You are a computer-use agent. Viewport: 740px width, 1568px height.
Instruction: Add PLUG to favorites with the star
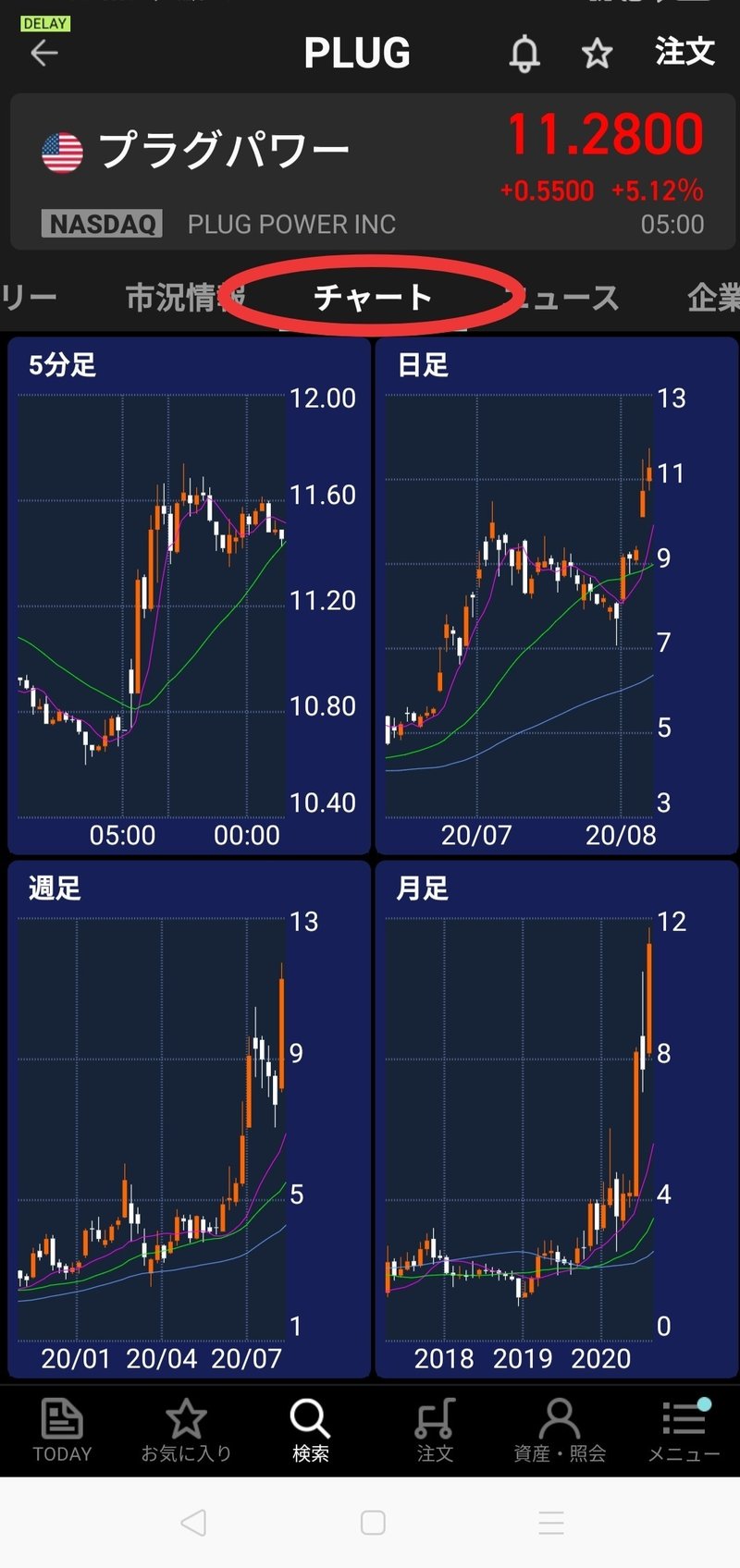597,54
